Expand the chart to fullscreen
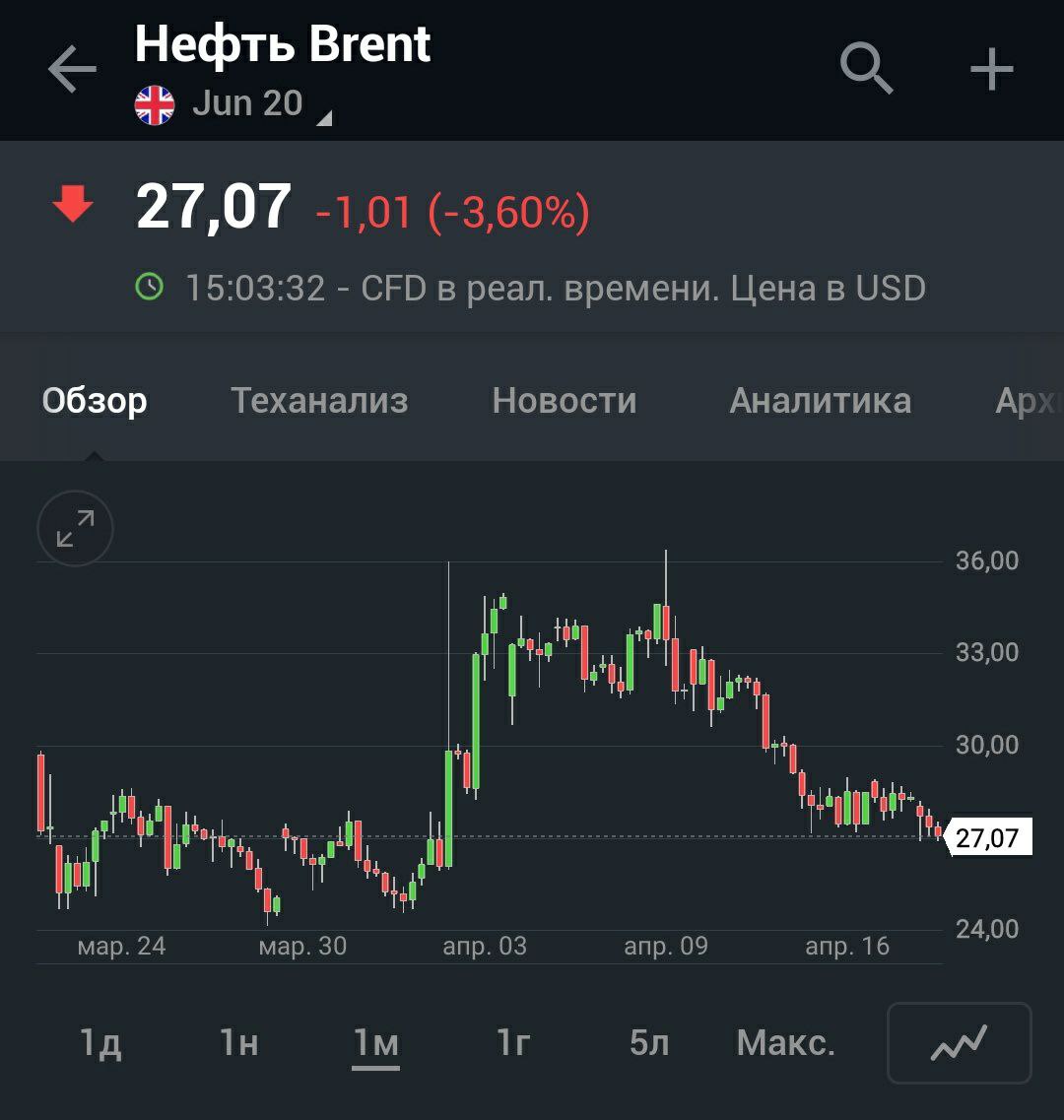1064x1120 pixels. click(x=75, y=529)
